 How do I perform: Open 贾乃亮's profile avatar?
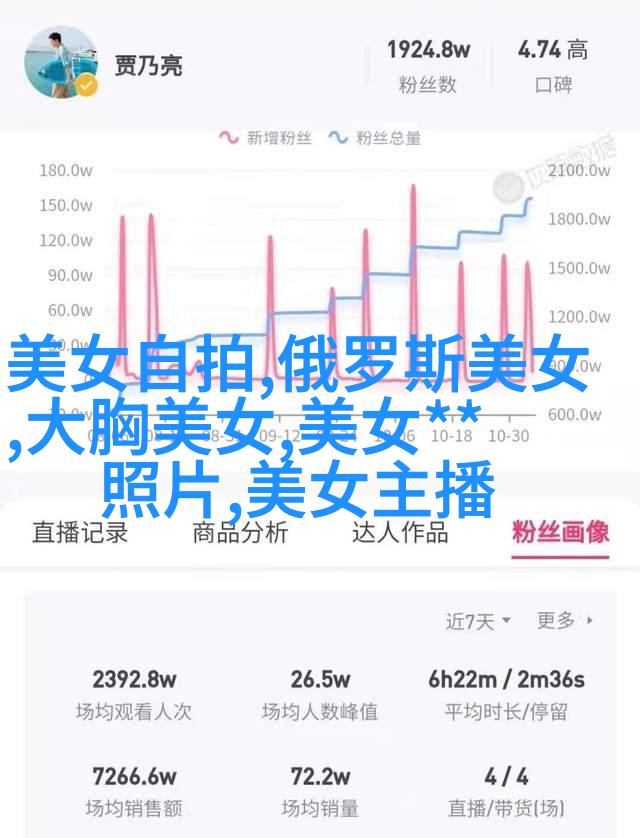pos(61,62)
